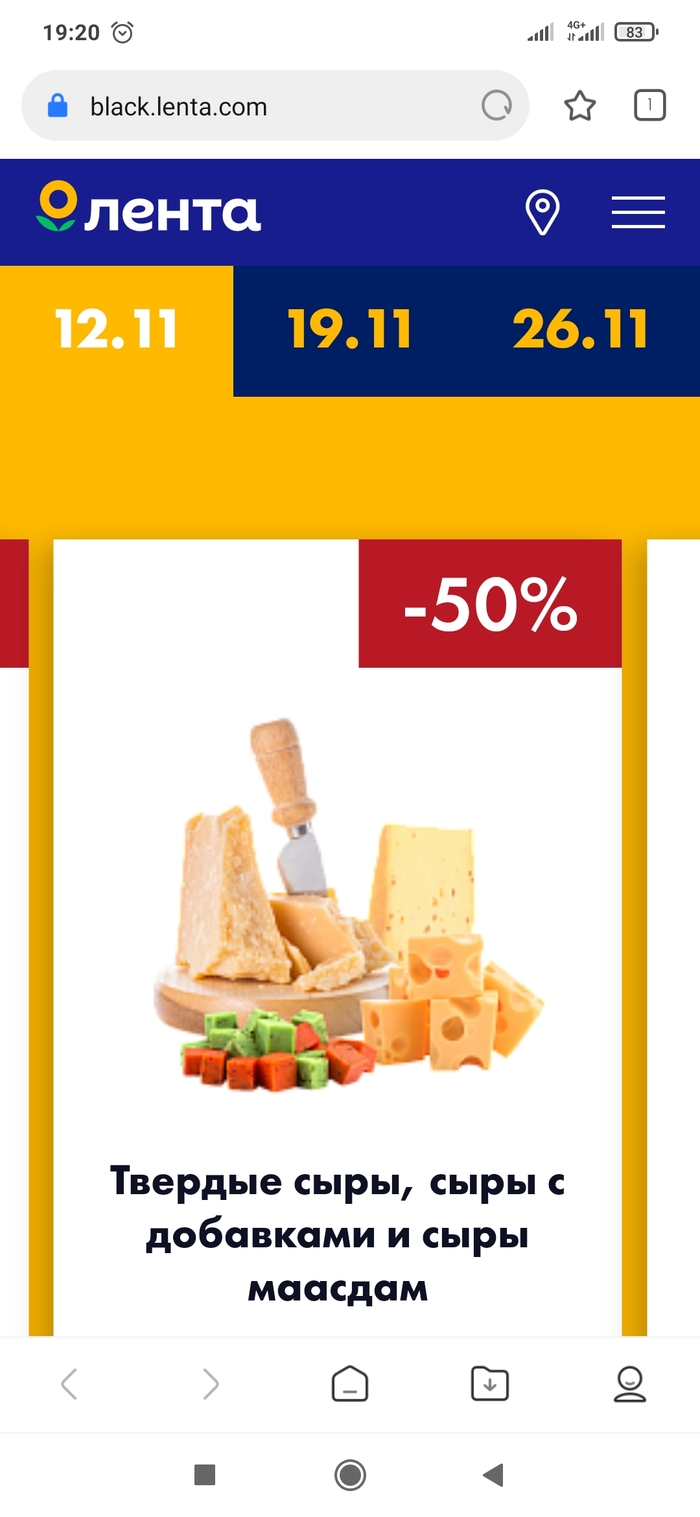Select the 12.11 date tab
Viewport: 700px width, 1517px height.
[x=116, y=330]
